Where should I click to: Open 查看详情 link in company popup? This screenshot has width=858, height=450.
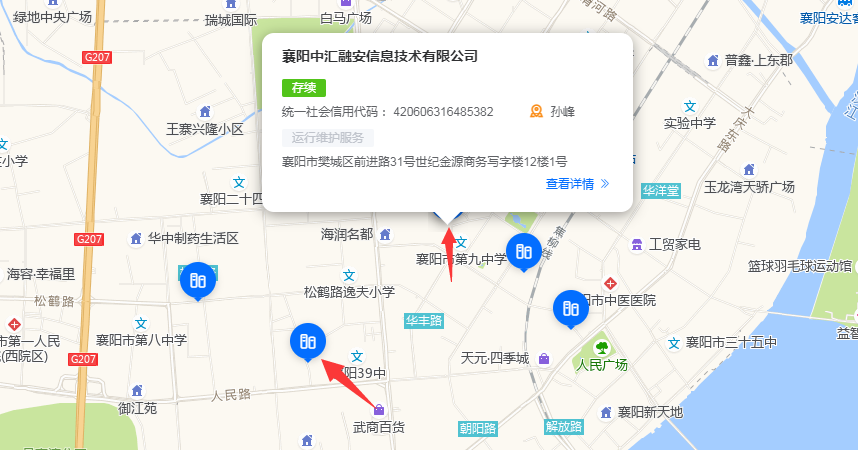click(576, 184)
